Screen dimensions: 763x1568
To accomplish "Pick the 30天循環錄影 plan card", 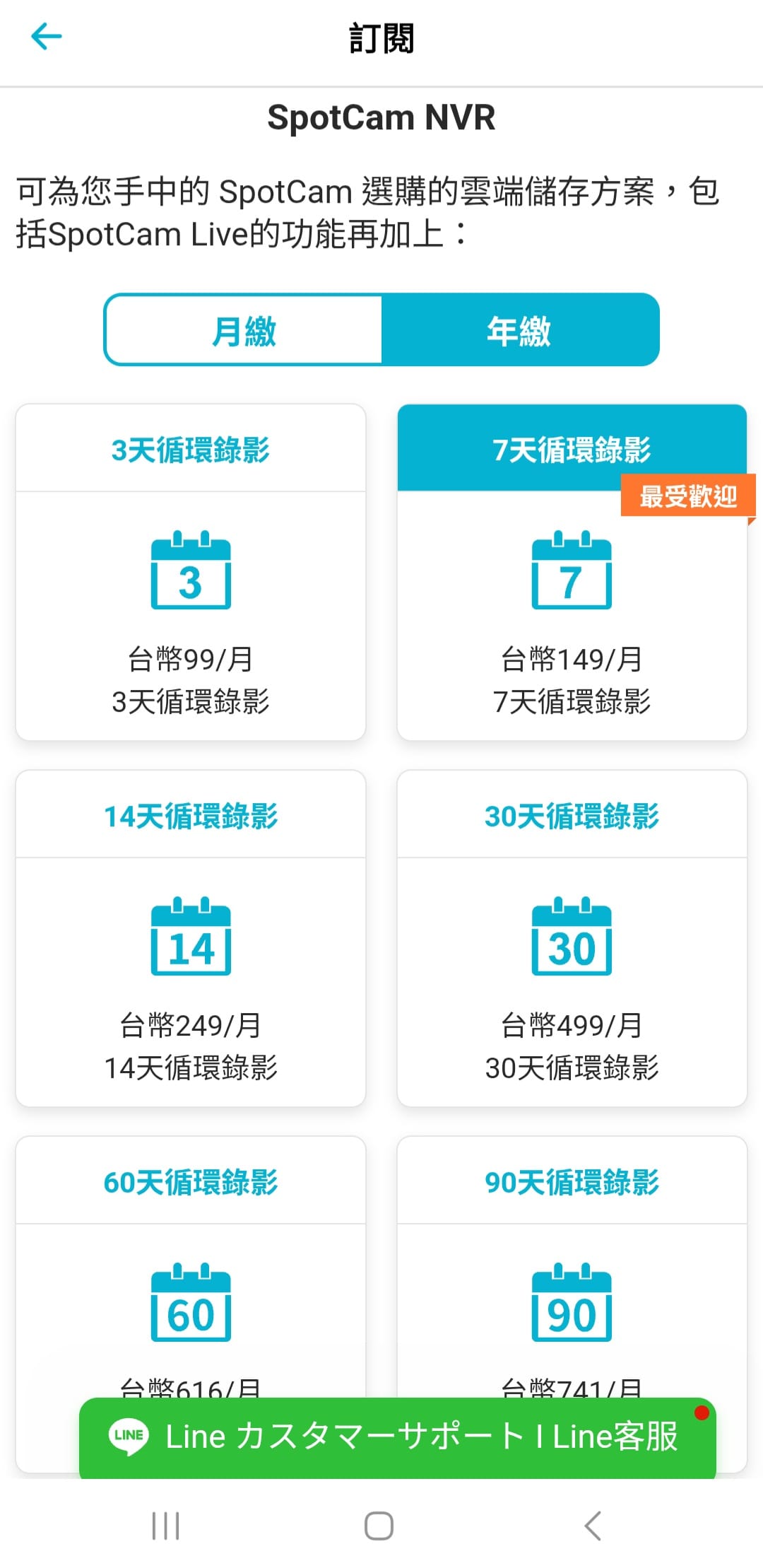I will pos(572,939).
